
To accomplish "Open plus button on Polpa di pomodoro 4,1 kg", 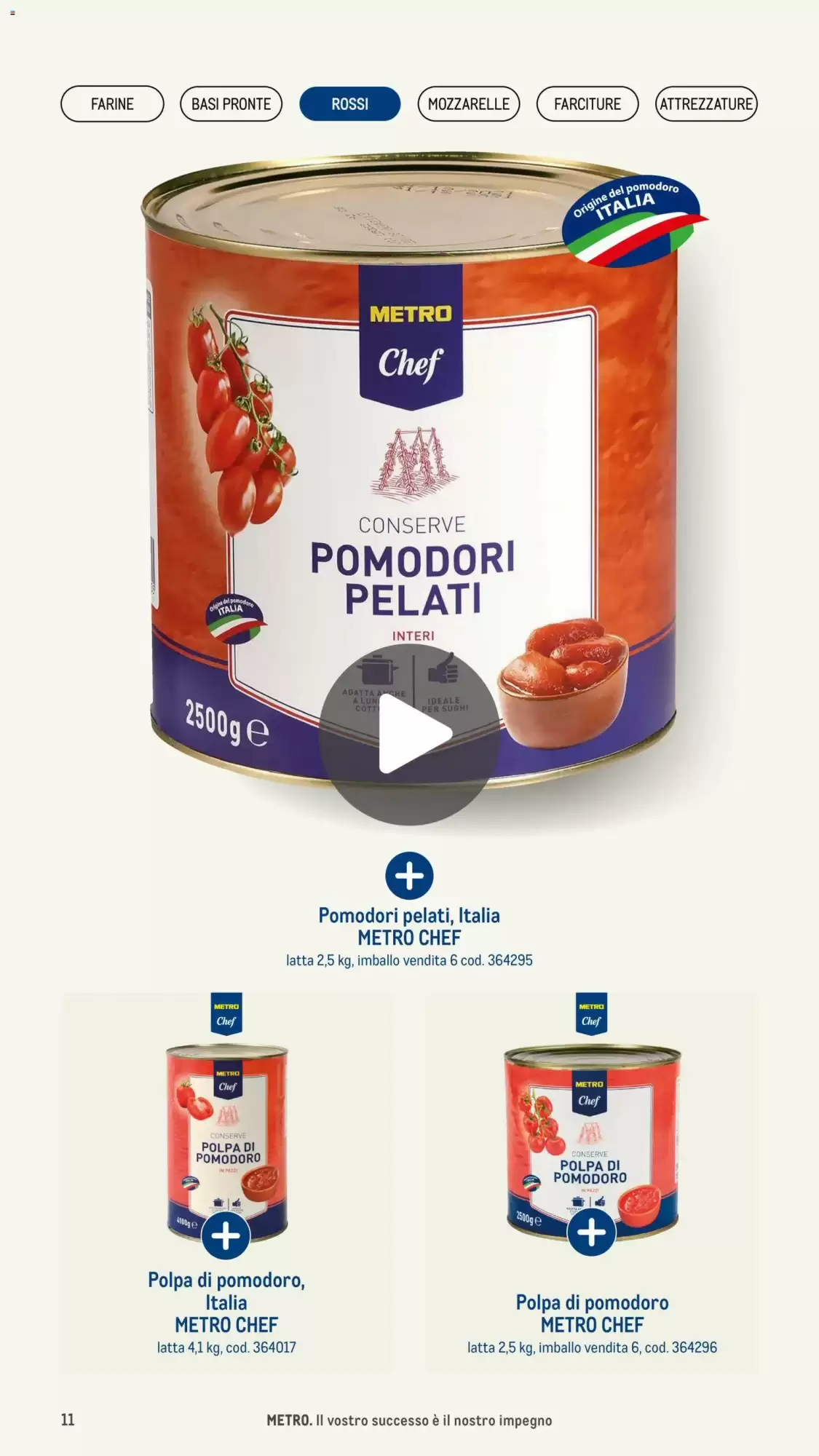I will [x=226, y=1235].
